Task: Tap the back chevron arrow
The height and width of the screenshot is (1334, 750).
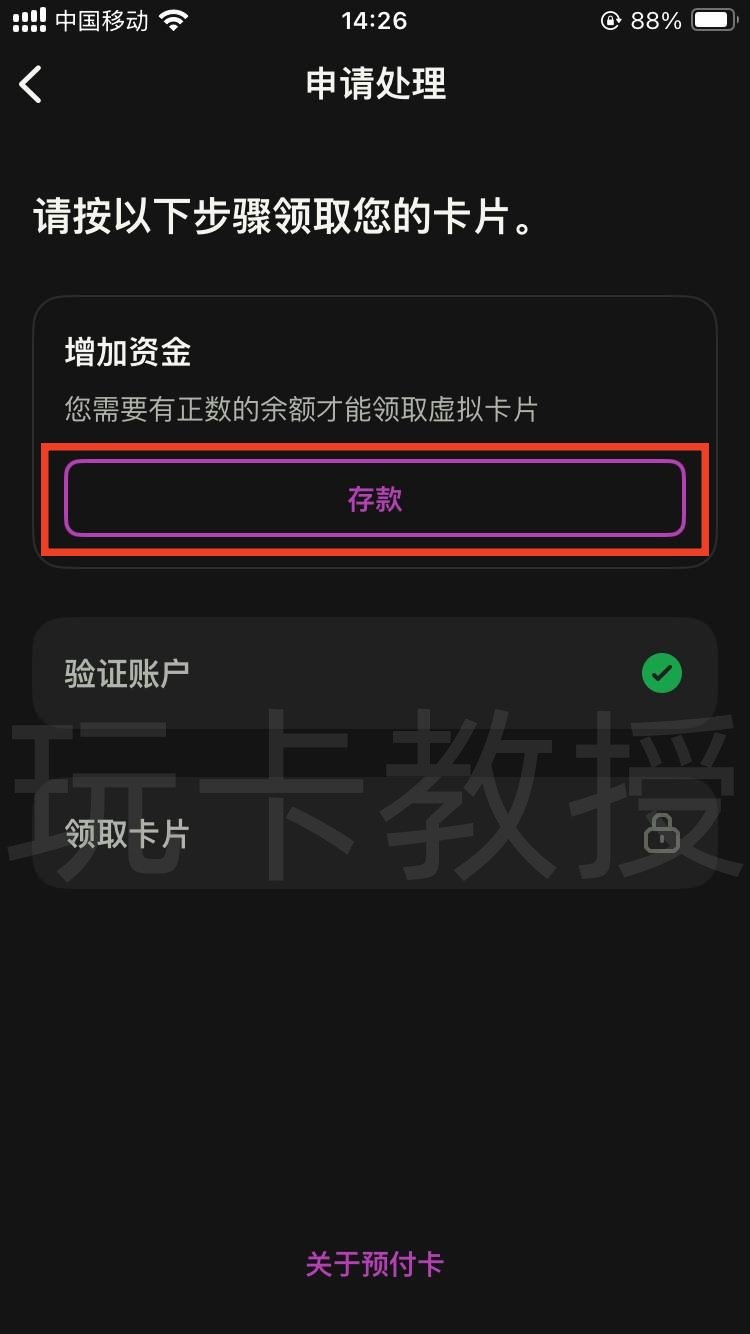Action: pos(30,85)
